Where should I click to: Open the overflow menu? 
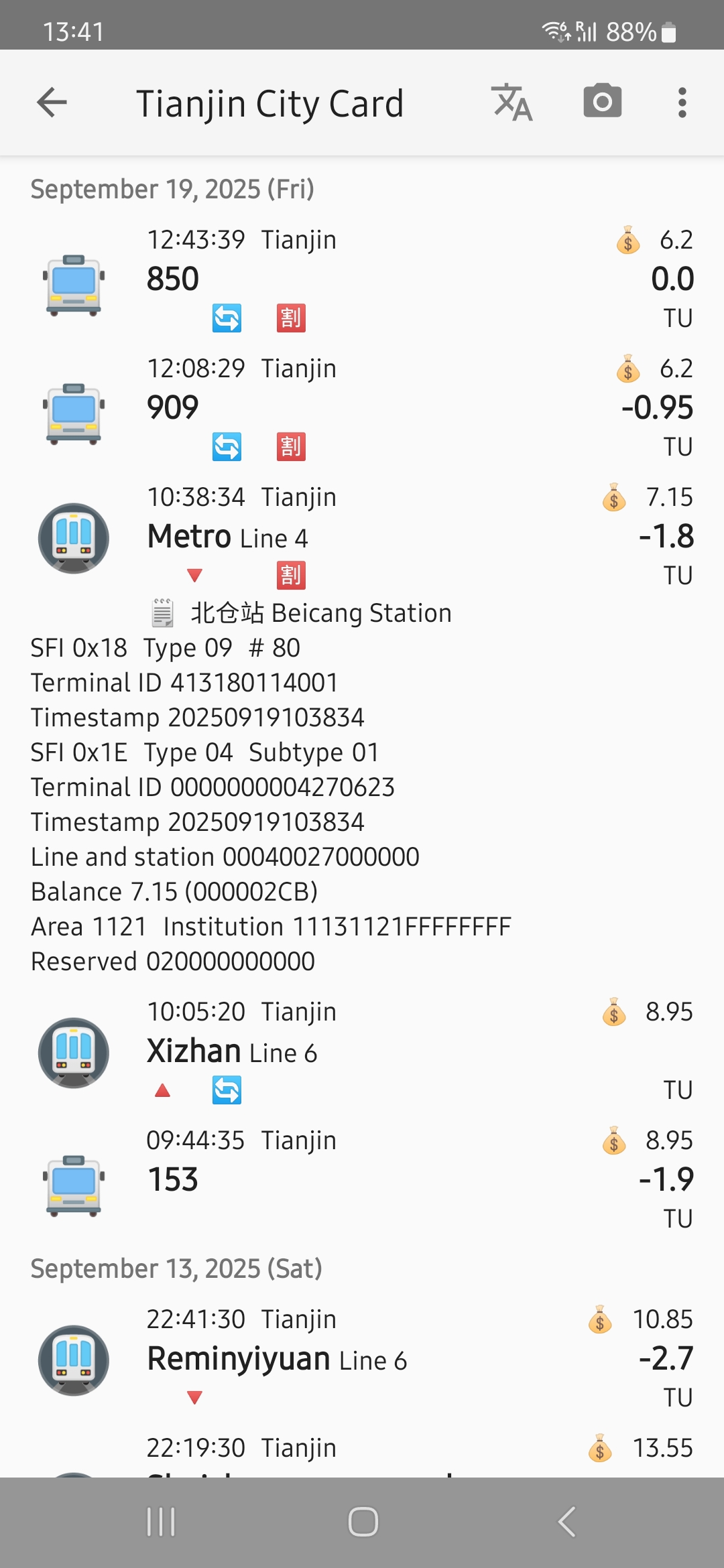pos(682,103)
